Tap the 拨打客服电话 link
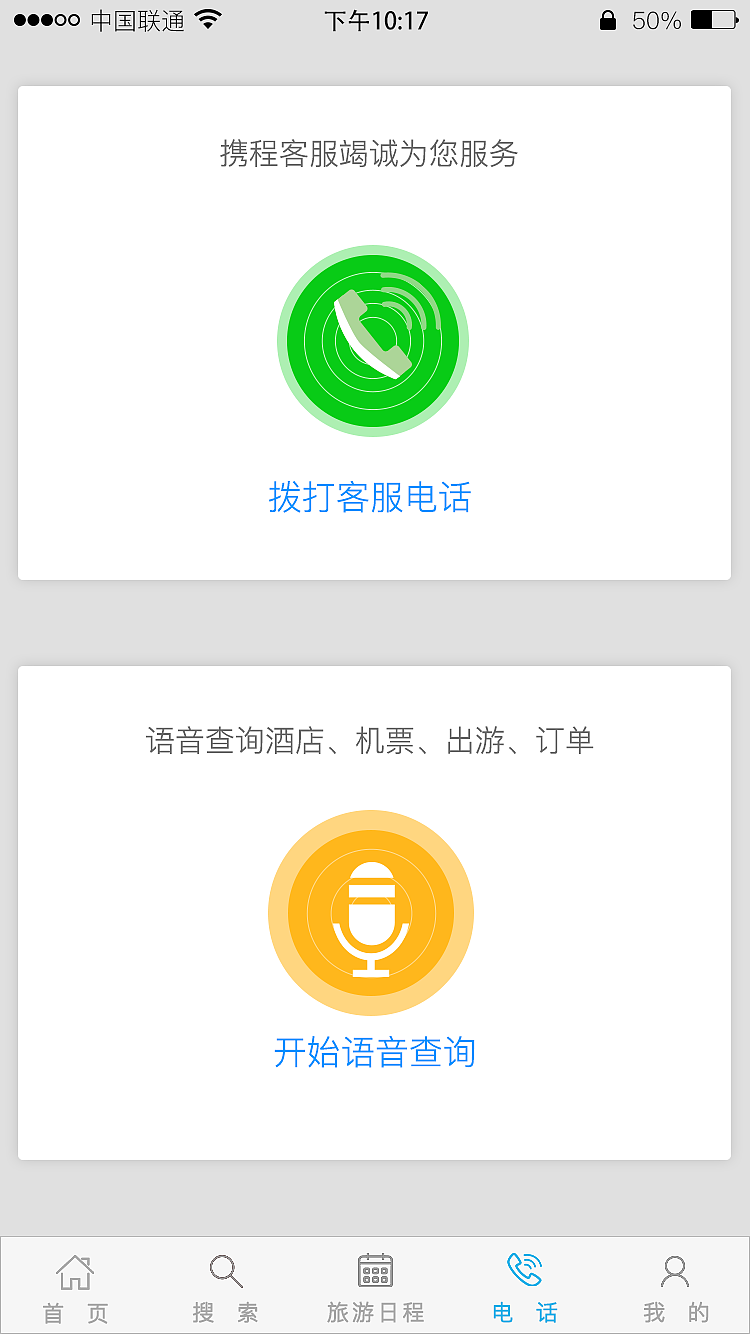Viewport: 750px width, 1334px height. point(373,497)
